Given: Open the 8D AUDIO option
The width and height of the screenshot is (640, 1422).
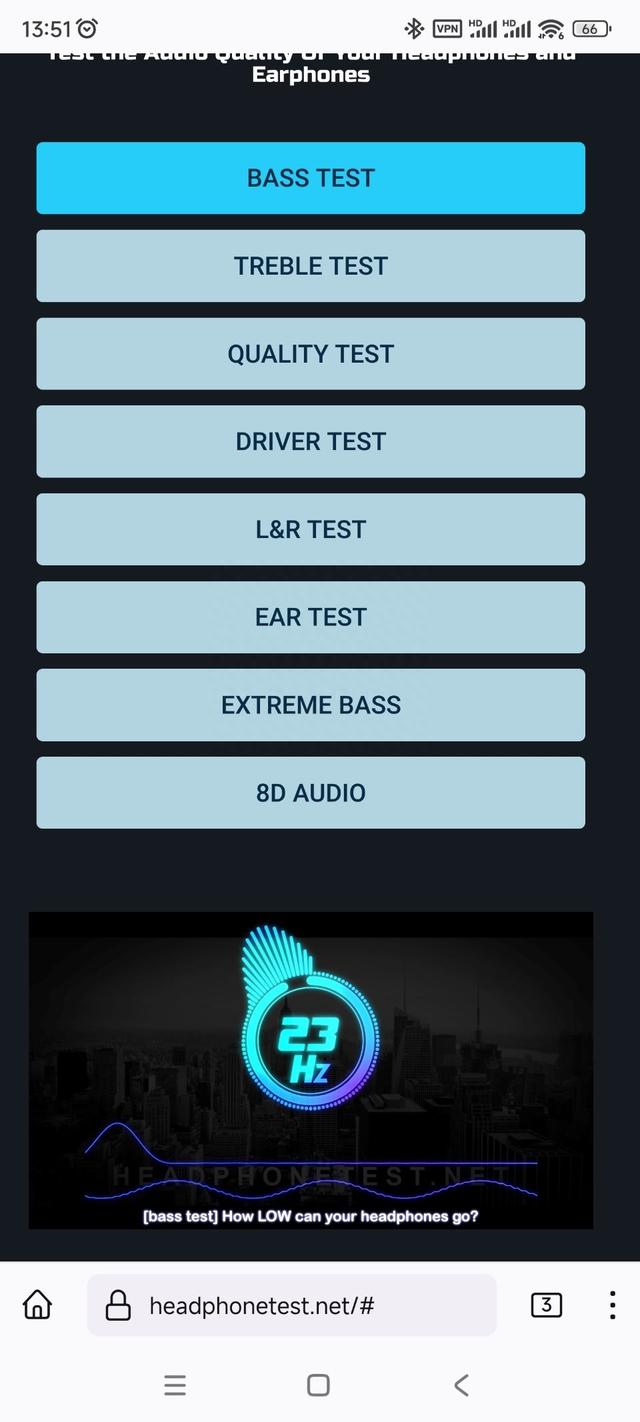Looking at the screenshot, I should coord(310,793).
